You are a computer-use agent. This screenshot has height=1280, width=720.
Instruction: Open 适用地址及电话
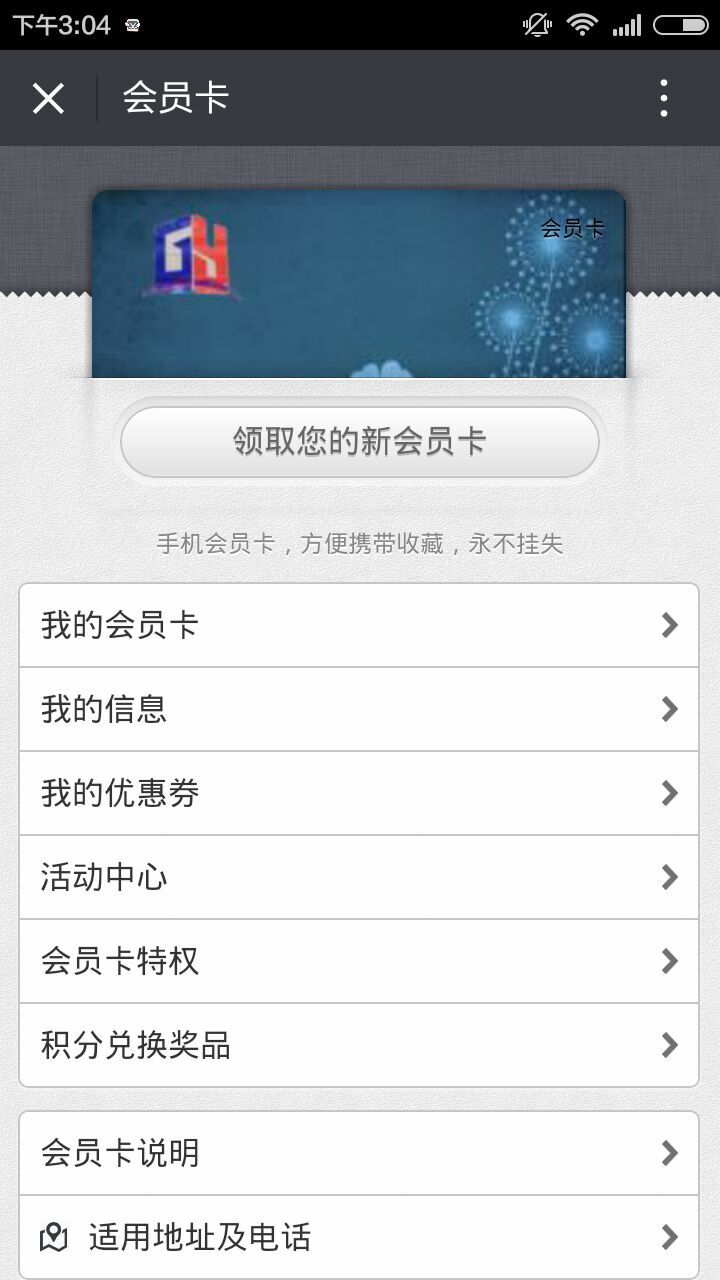pos(359,1237)
